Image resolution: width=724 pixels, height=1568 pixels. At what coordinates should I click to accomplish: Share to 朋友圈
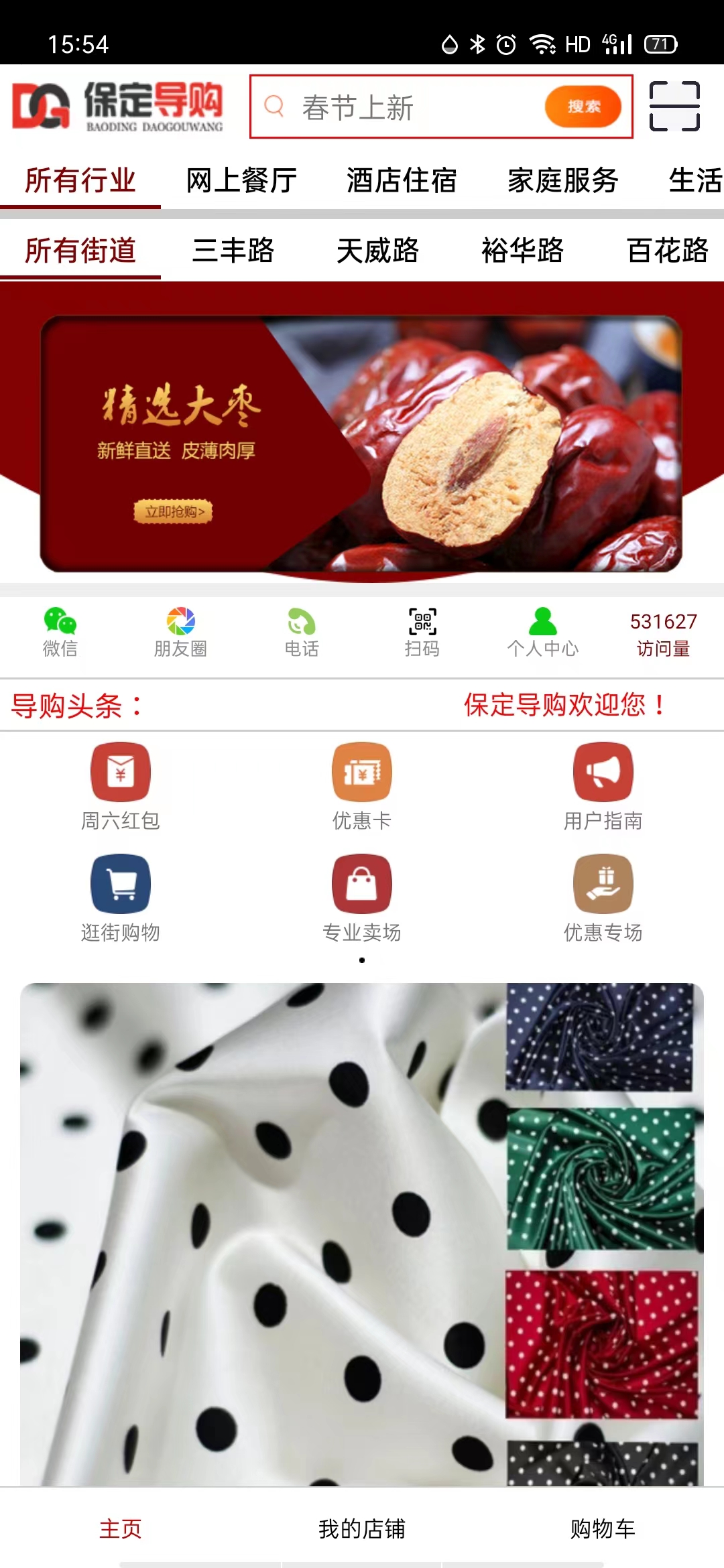pos(180,632)
